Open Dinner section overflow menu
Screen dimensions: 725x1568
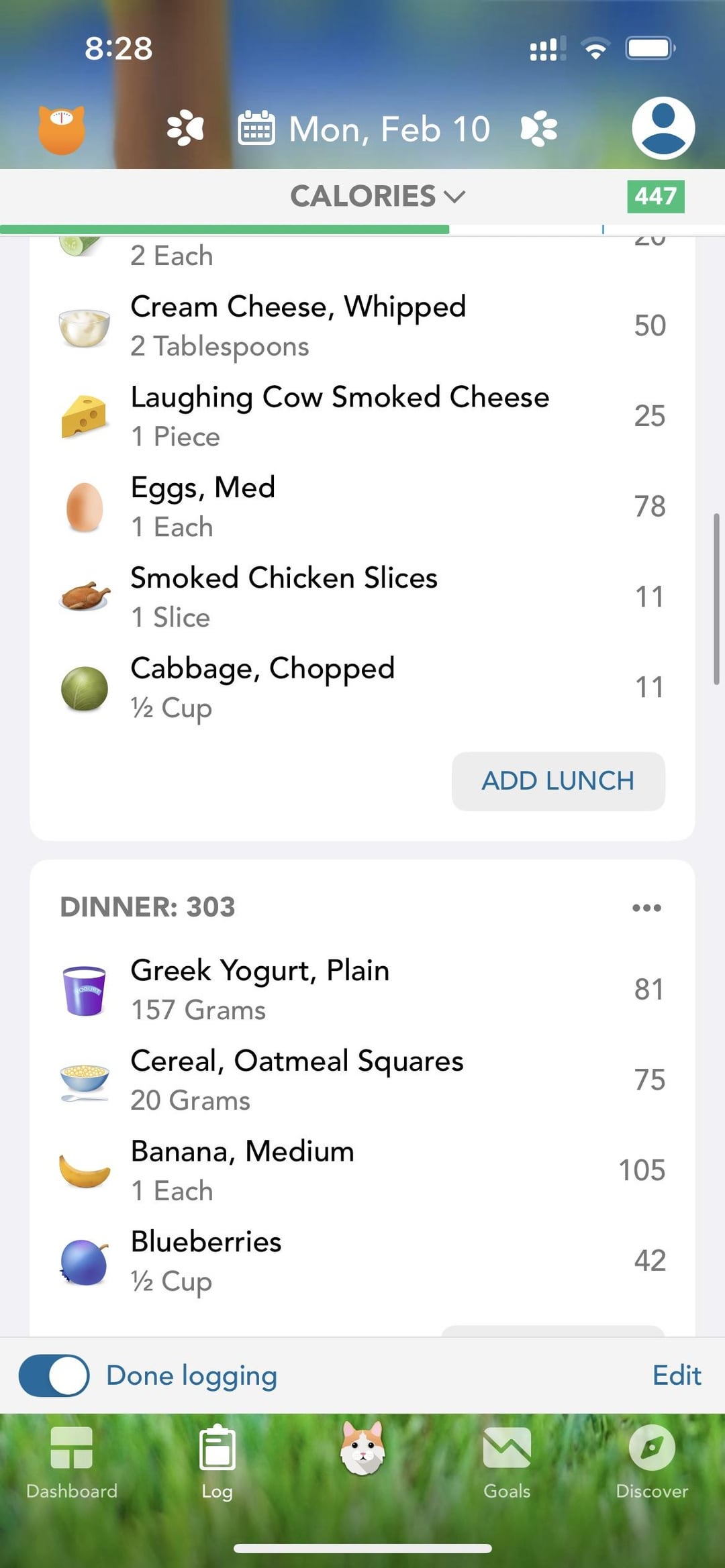[x=646, y=907]
